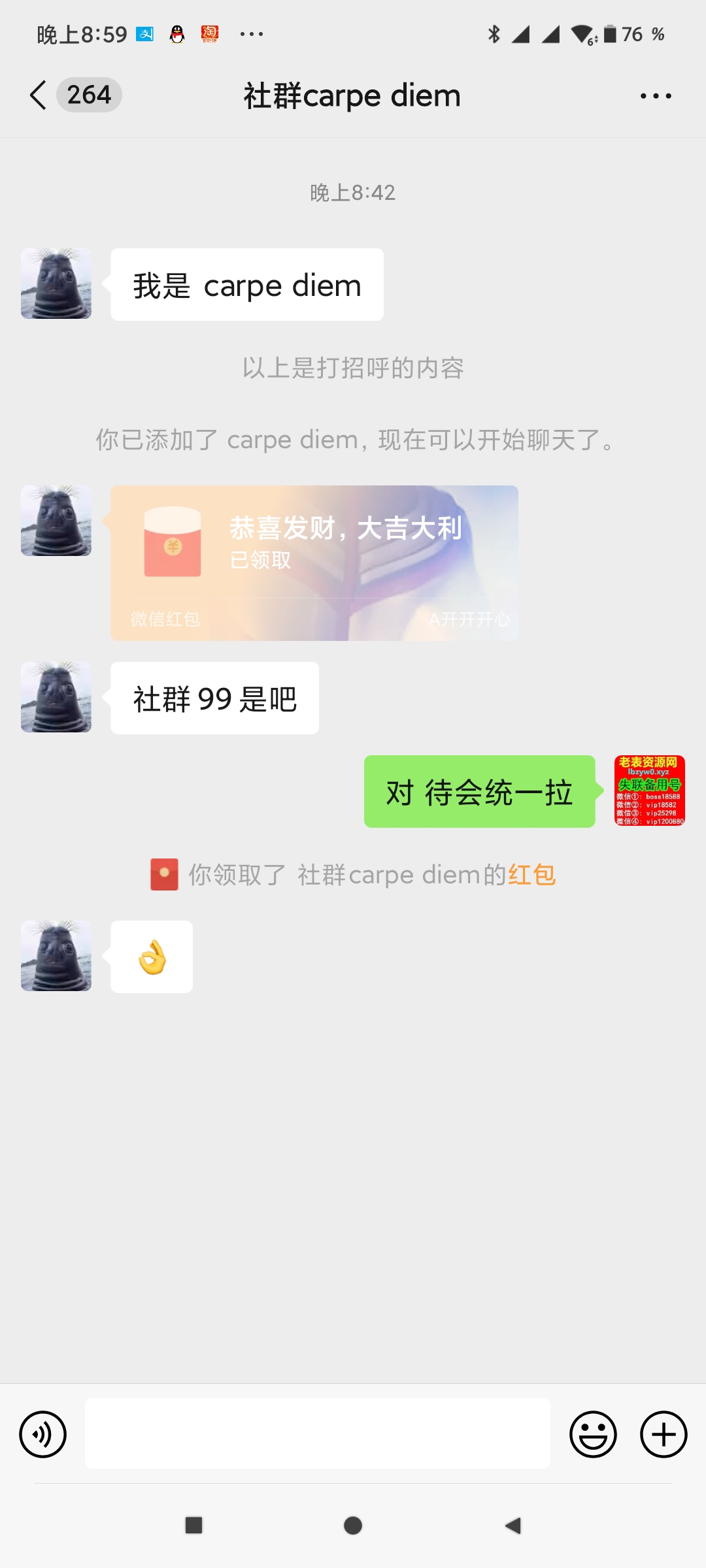706x1568 pixels.
Task: Open the chat info overflow menu
Action: pos(656,96)
